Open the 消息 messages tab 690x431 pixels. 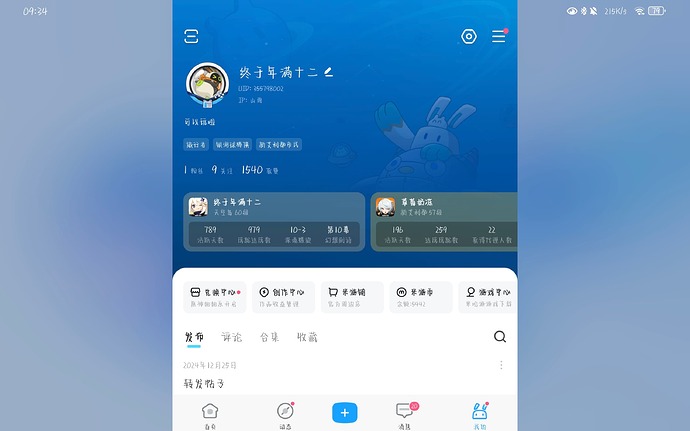[404, 413]
